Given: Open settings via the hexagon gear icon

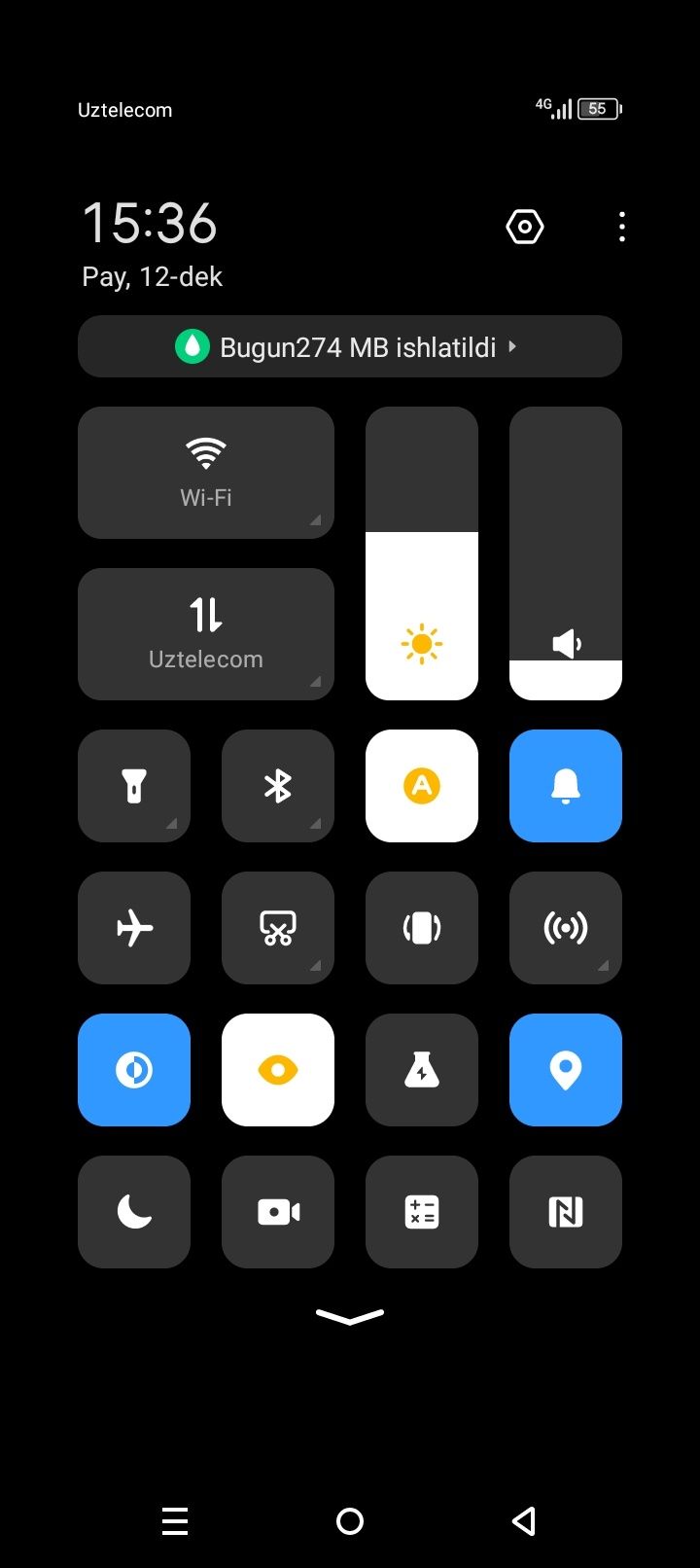Looking at the screenshot, I should point(525,228).
